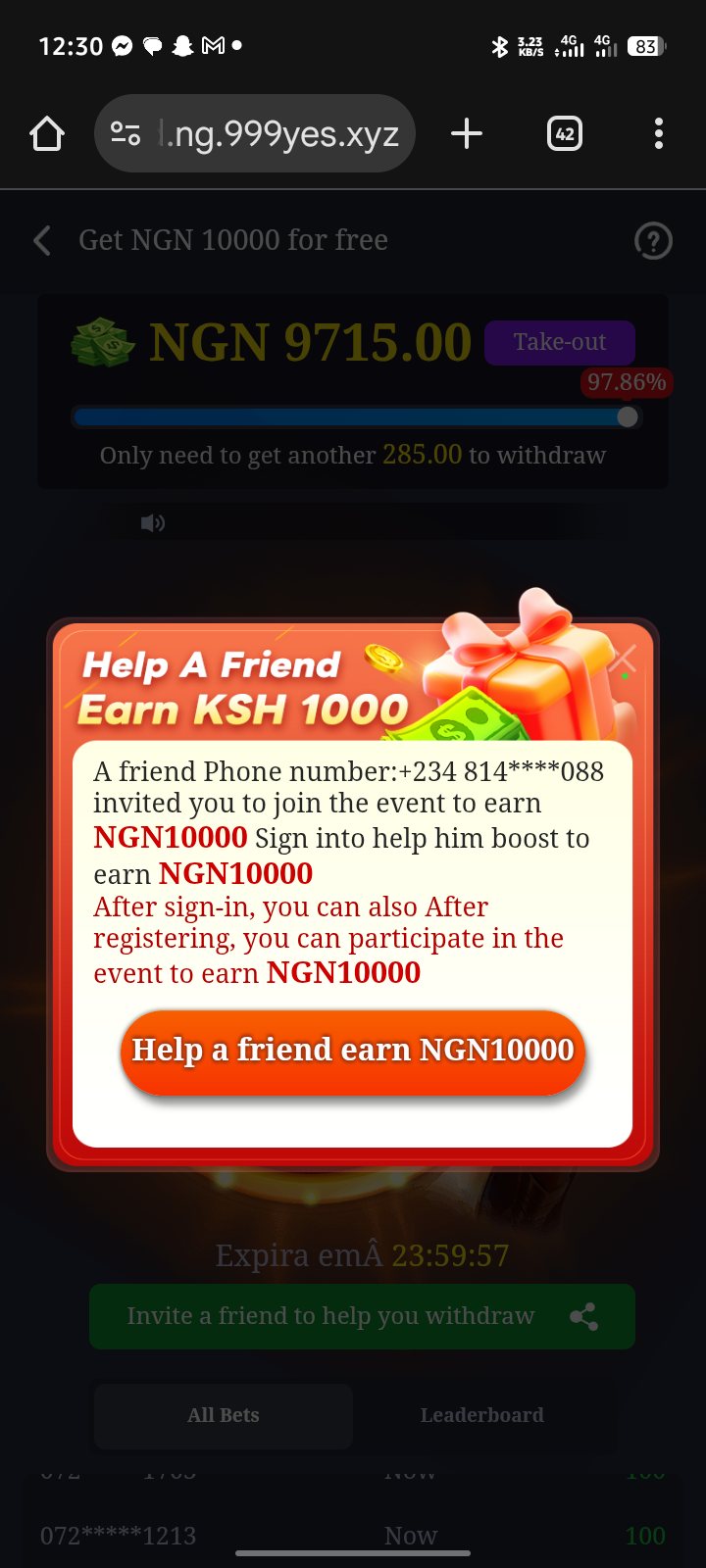706x1568 pixels.
Task: Tap the speaker sound icon
Action: tap(152, 523)
